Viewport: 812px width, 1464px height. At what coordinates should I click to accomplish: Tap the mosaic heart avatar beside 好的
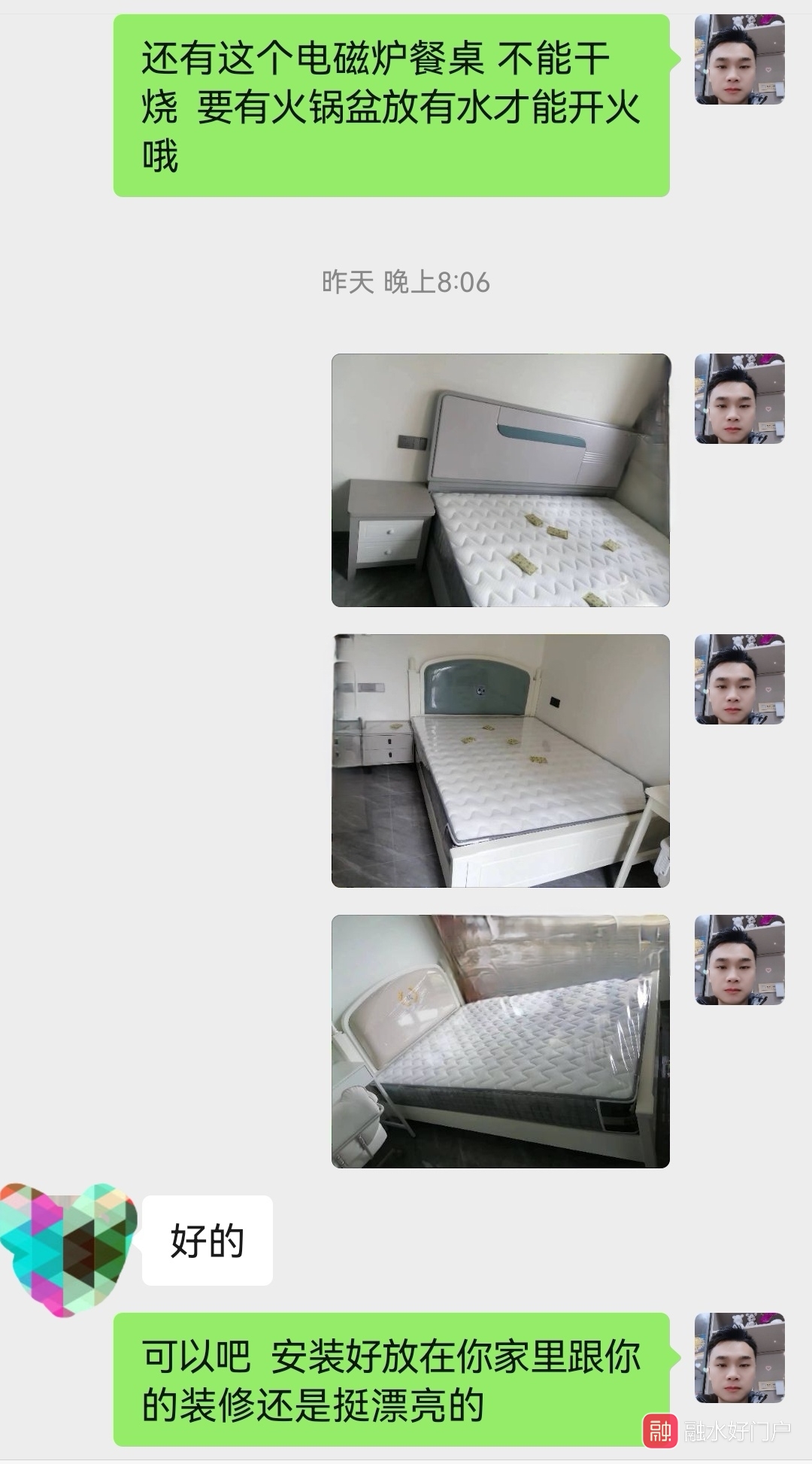[68, 1249]
